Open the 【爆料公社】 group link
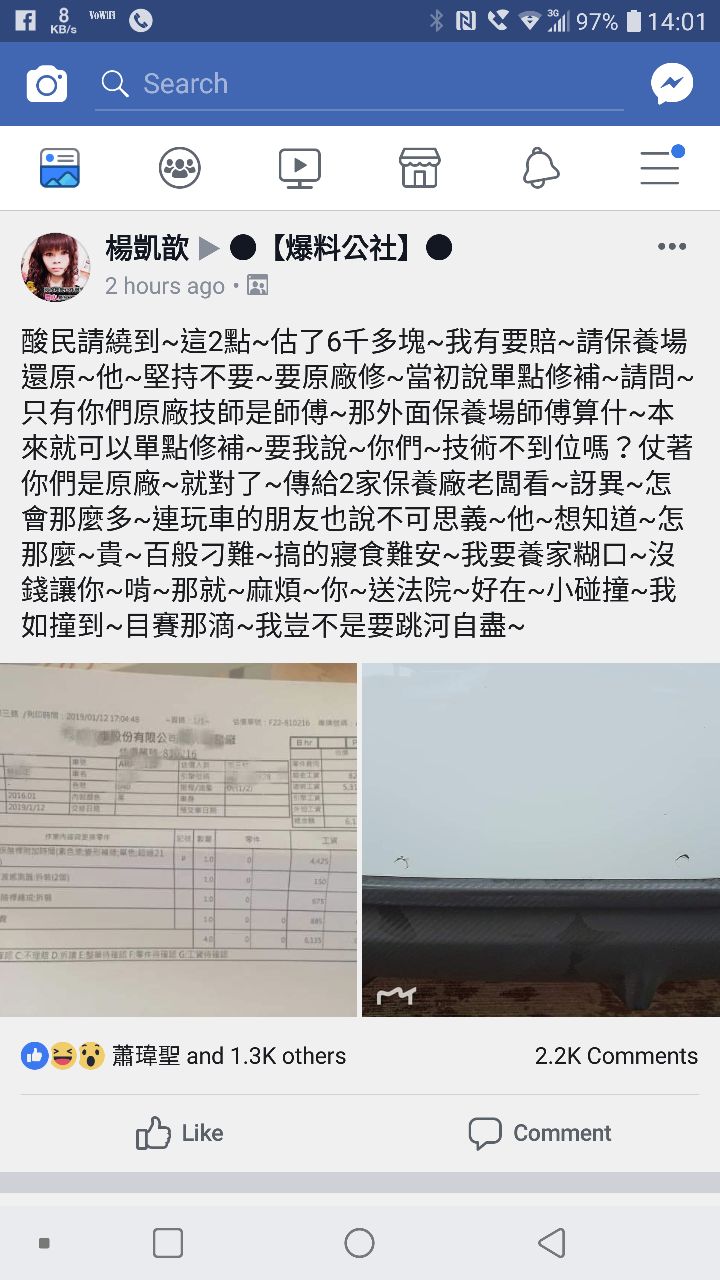Image resolution: width=720 pixels, height=1280 pixels. tap(341, 248)
